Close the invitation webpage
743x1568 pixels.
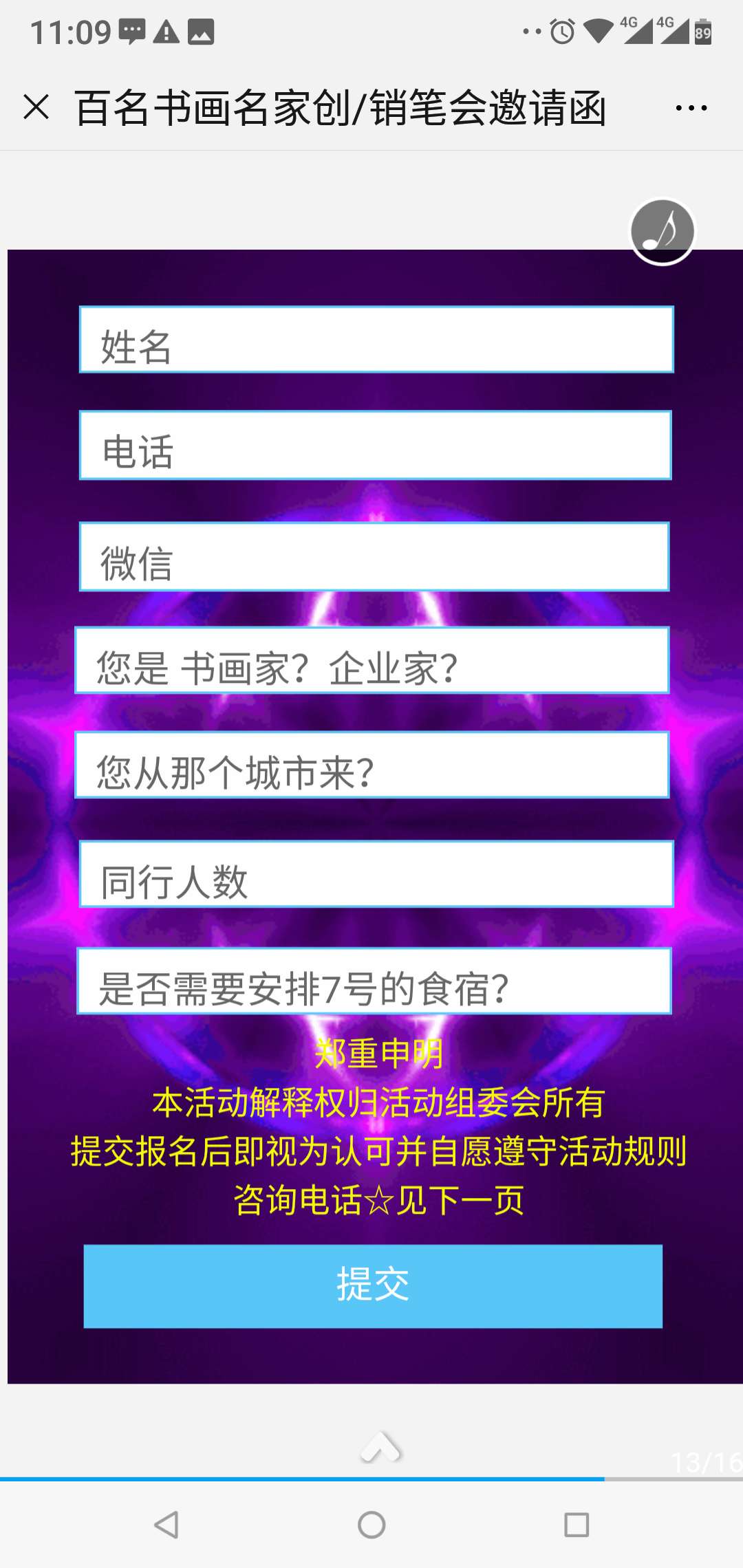36,108
